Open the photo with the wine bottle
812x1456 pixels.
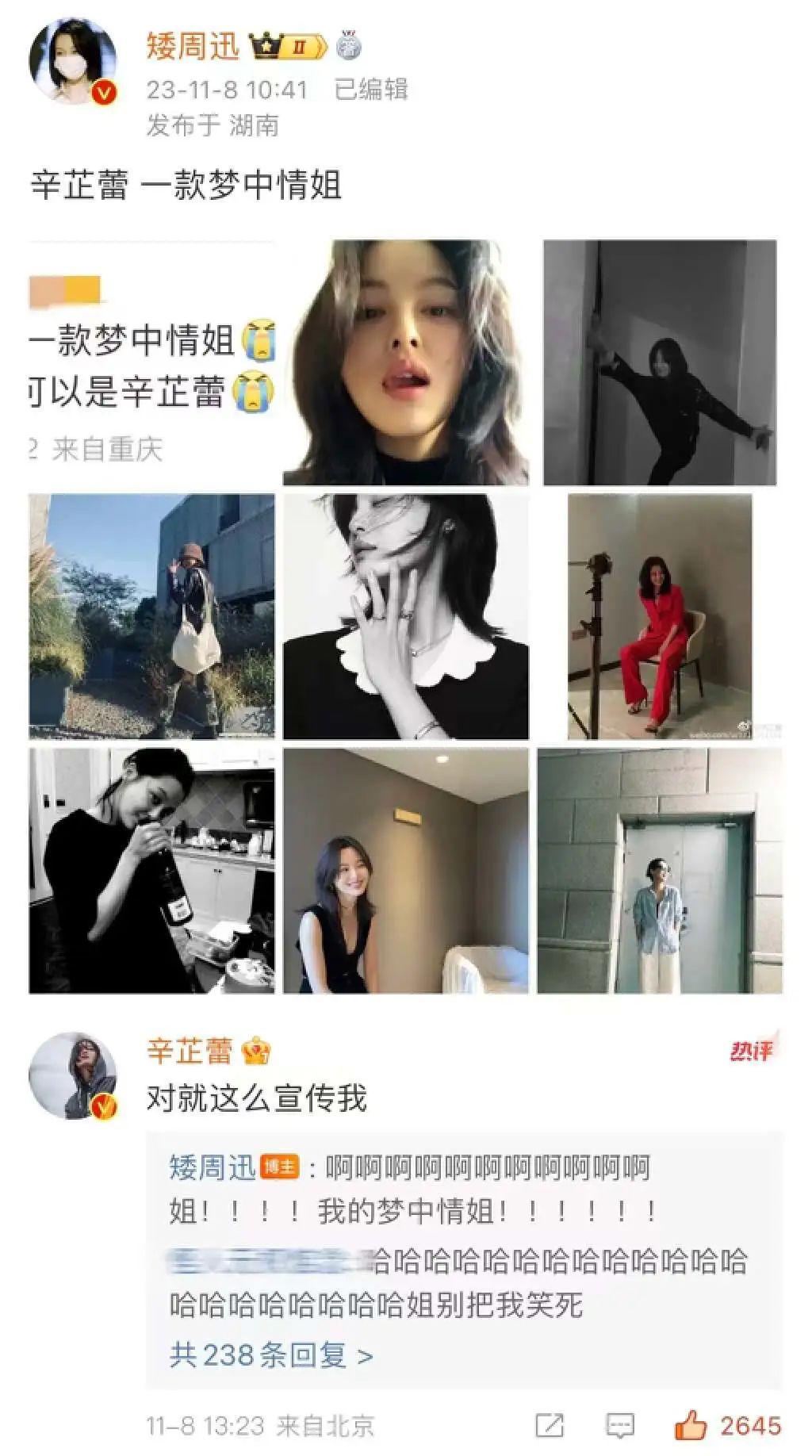[x=151, y=870]
